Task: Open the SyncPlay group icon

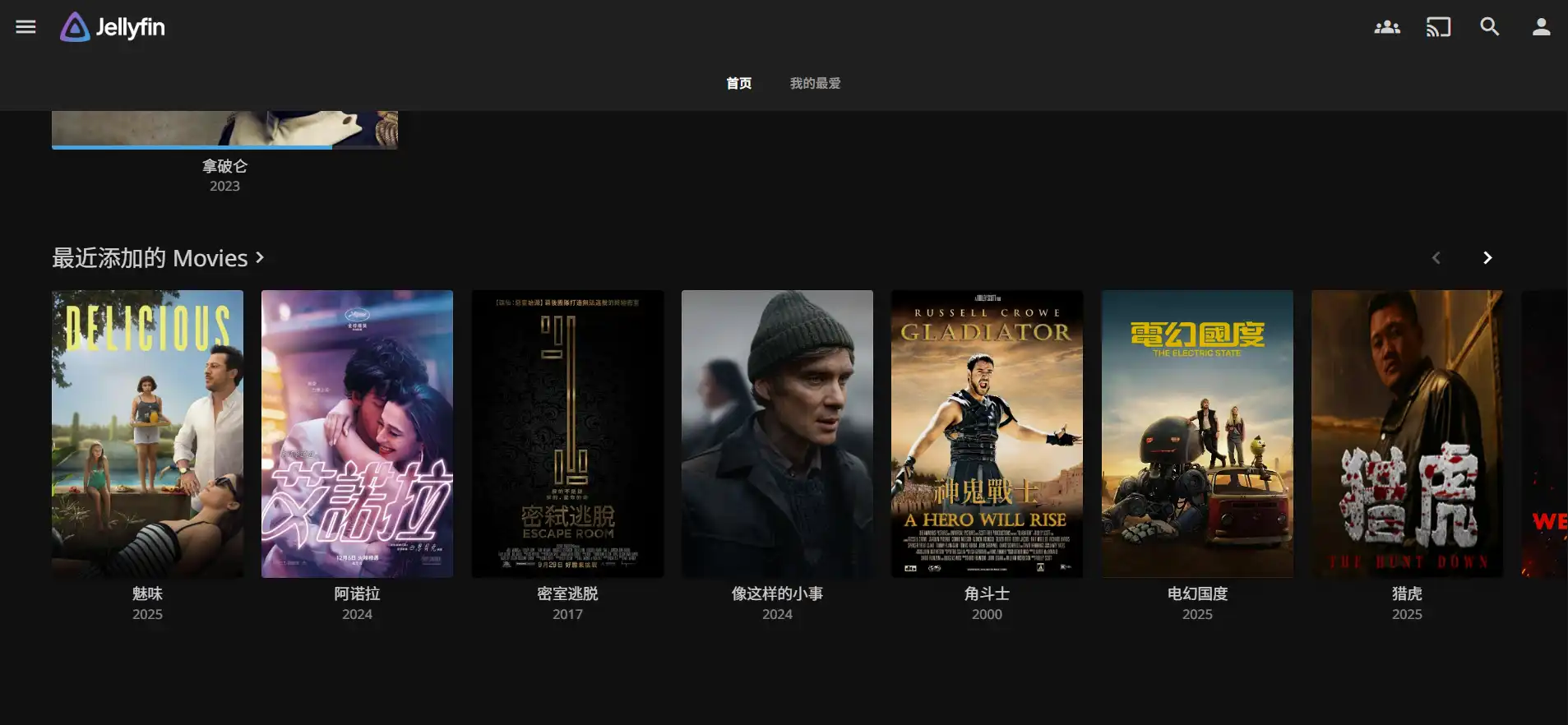Action: 1387,27
